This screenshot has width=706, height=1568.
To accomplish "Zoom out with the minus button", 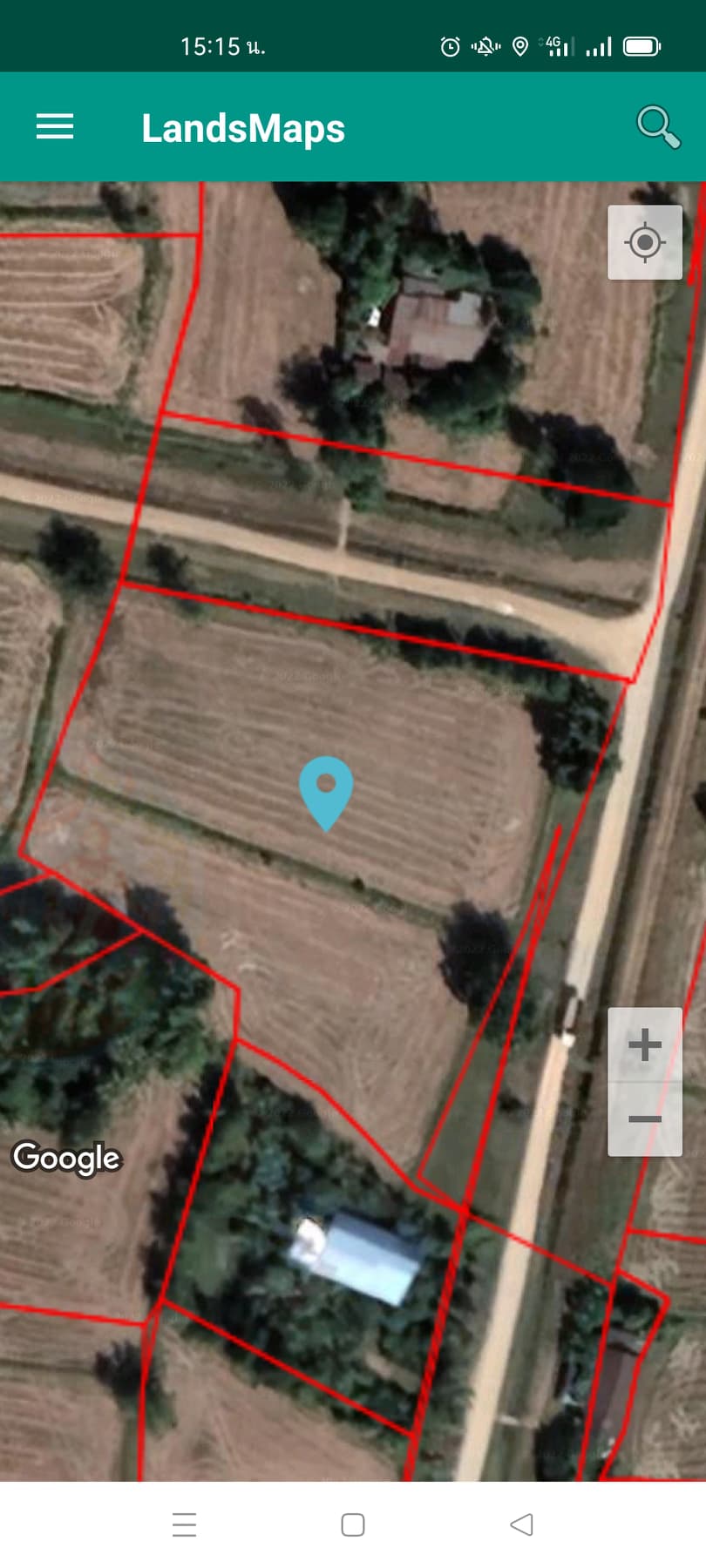I will [x=645, y=1119].
